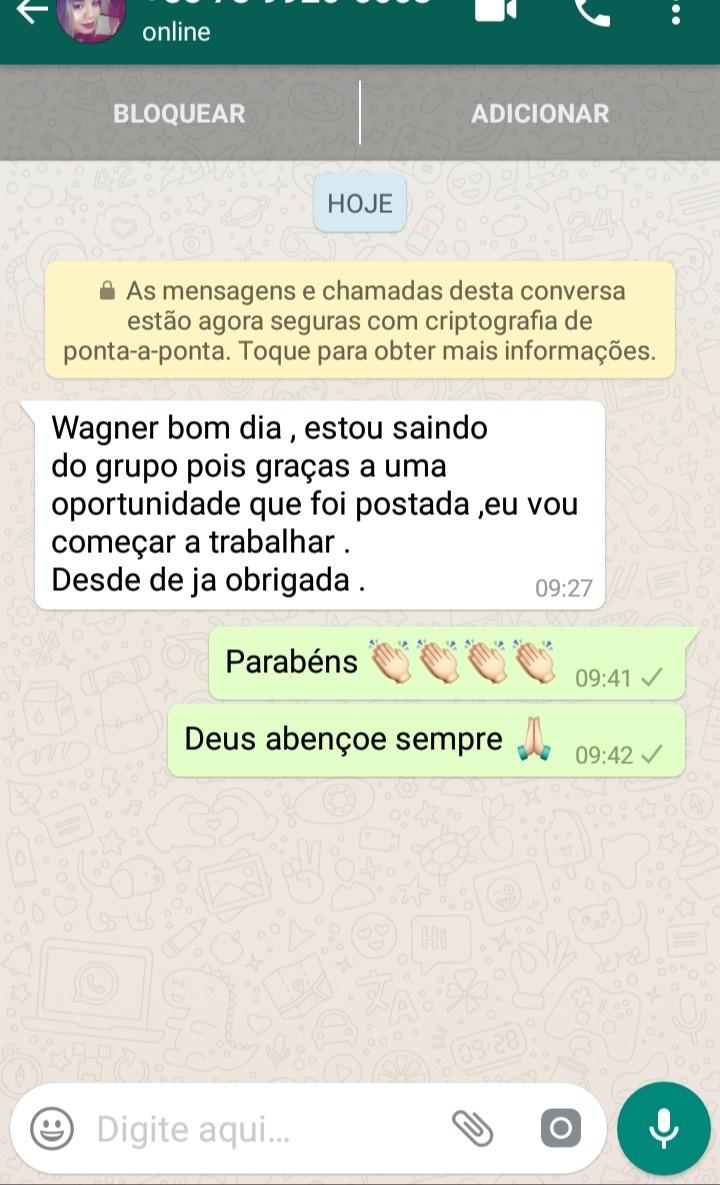
Task: Open the contact's profile picture
Action: pyautogui.click(x=92, y=16)
